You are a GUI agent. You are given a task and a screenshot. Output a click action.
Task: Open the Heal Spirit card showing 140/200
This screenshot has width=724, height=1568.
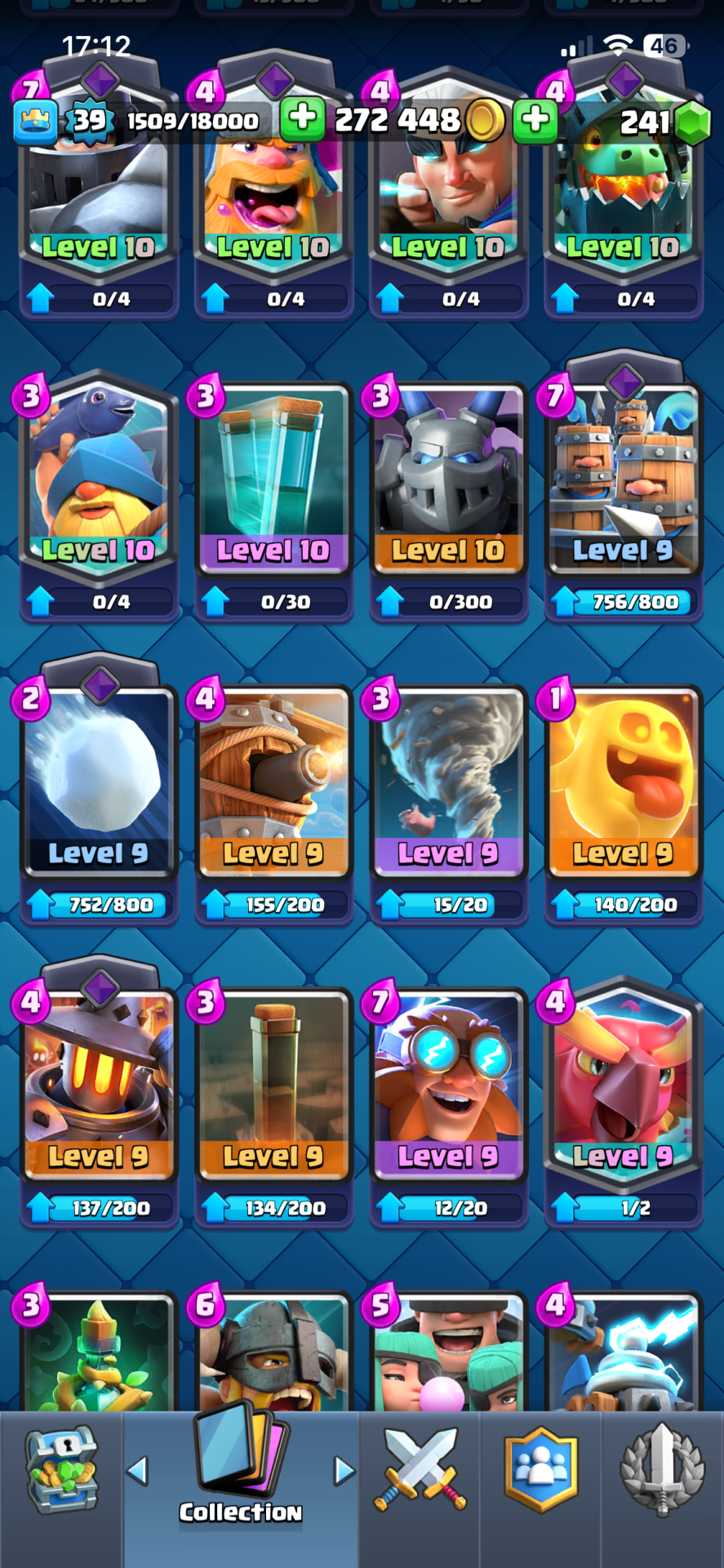624,784
